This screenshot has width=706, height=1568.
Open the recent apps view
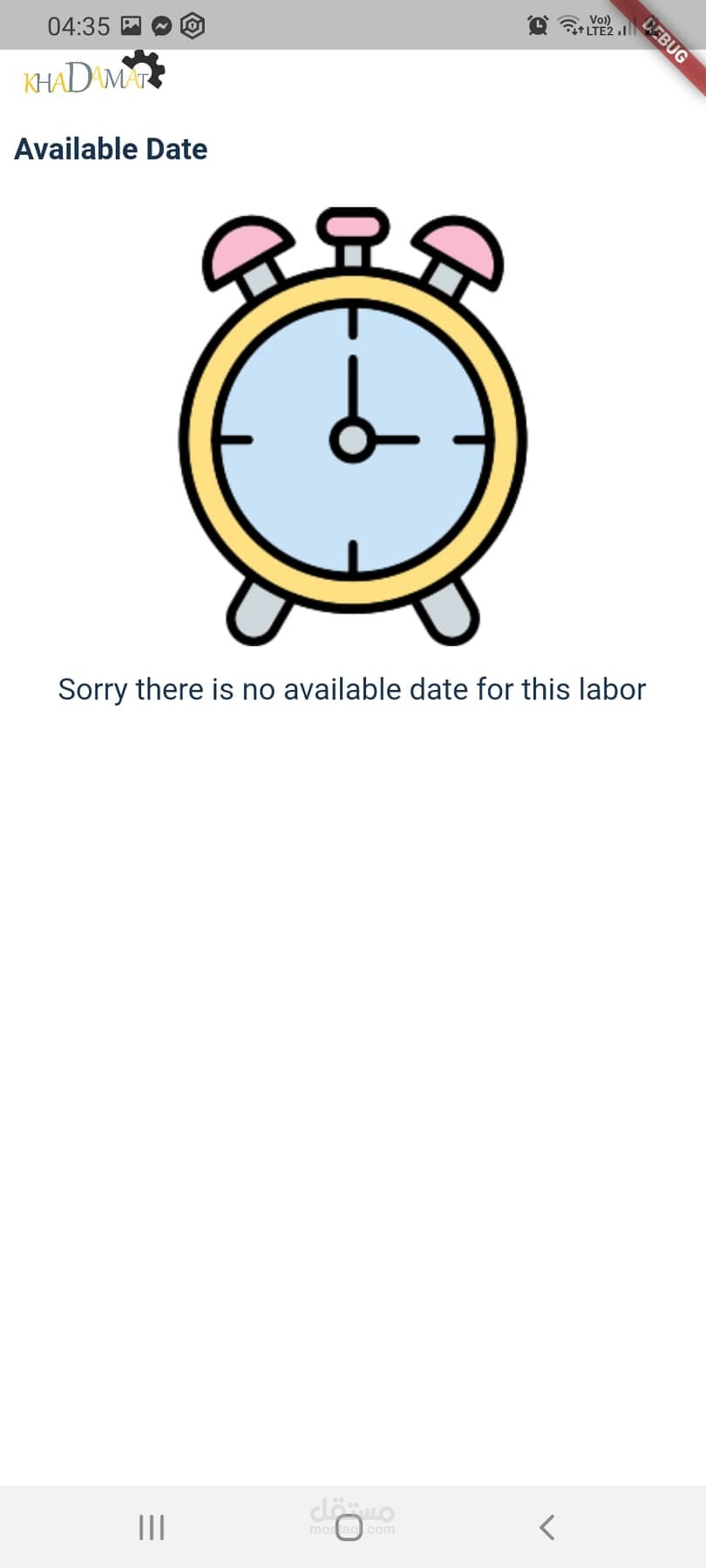(152, 1526)
